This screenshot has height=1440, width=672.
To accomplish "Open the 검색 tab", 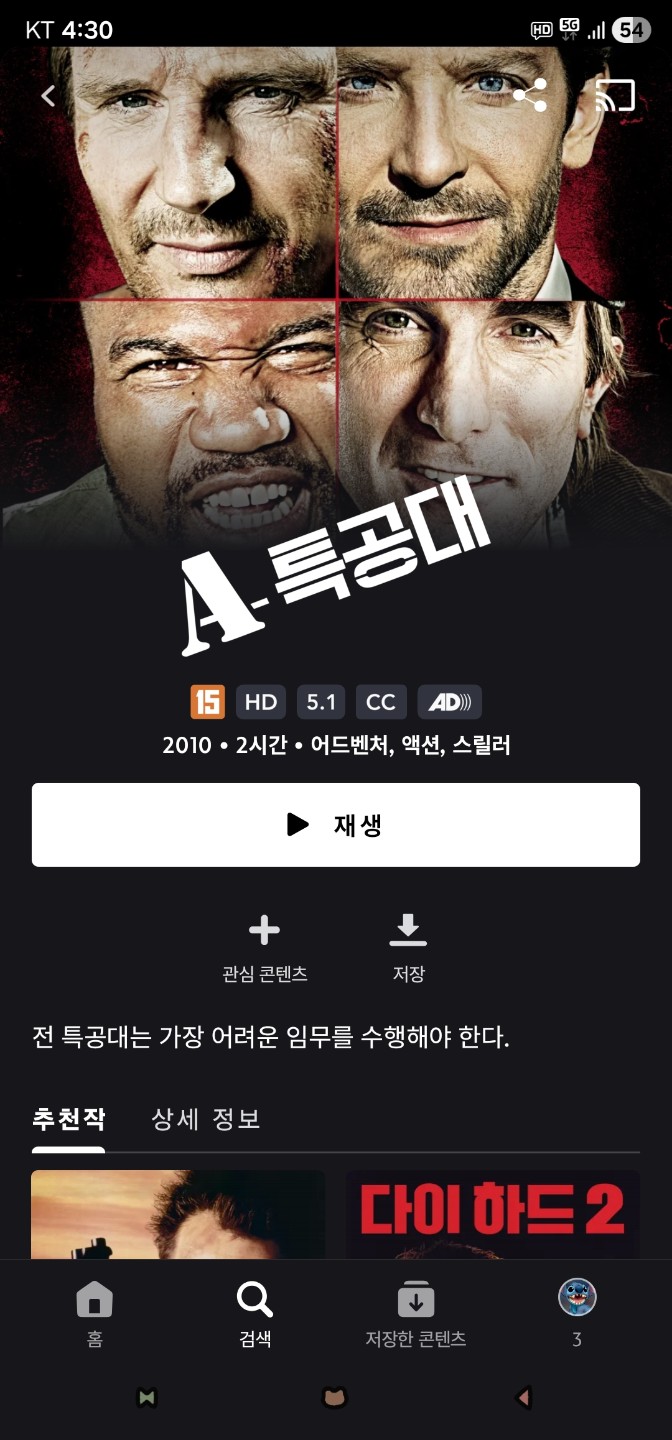I will pyautogui.click(x=255, y=1315).
